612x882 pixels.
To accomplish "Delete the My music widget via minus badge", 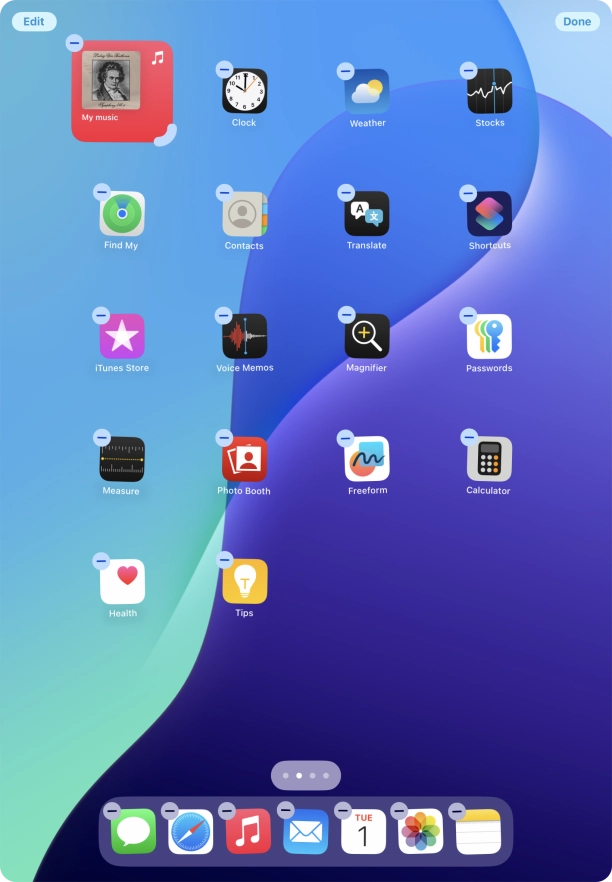I will pos(74,42).
